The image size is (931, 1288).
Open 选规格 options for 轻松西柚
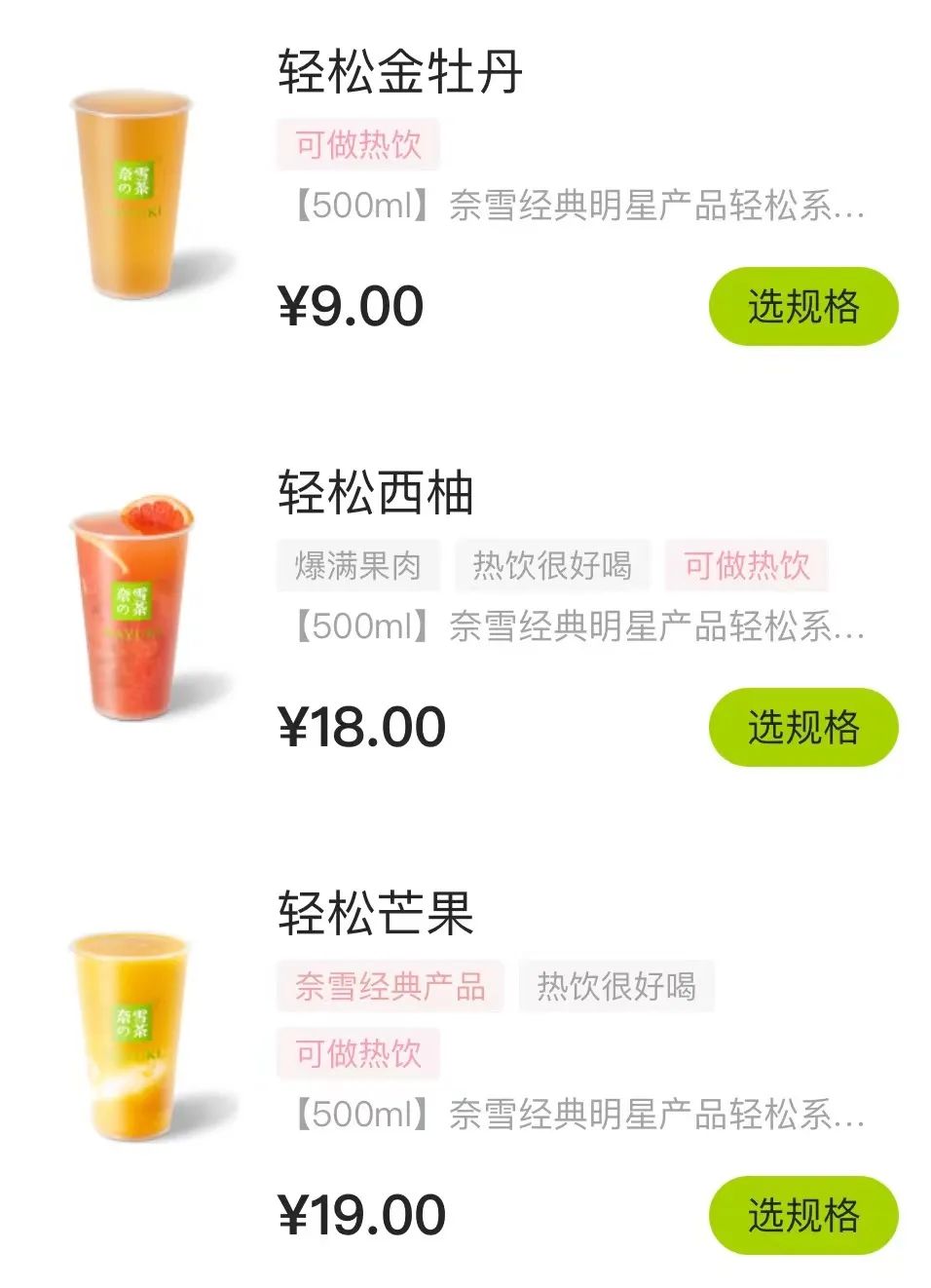click(801, 728)
